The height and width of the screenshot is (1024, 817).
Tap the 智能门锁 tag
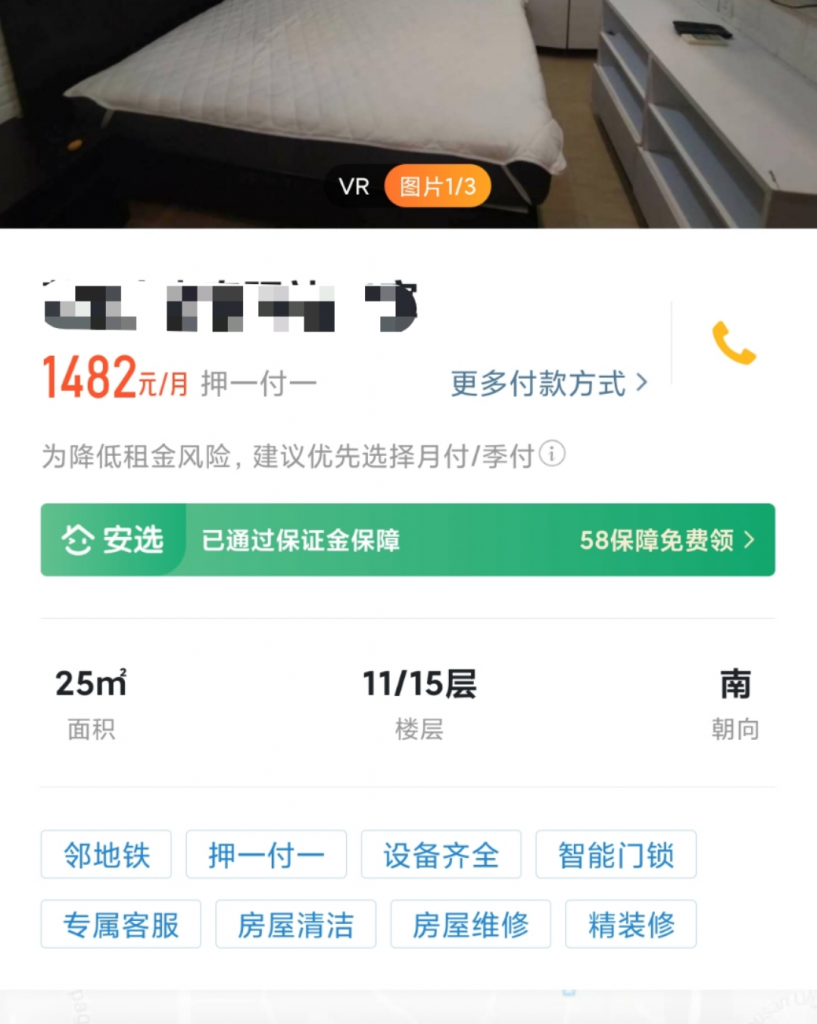pyautogui.click(x=615, y=855)
